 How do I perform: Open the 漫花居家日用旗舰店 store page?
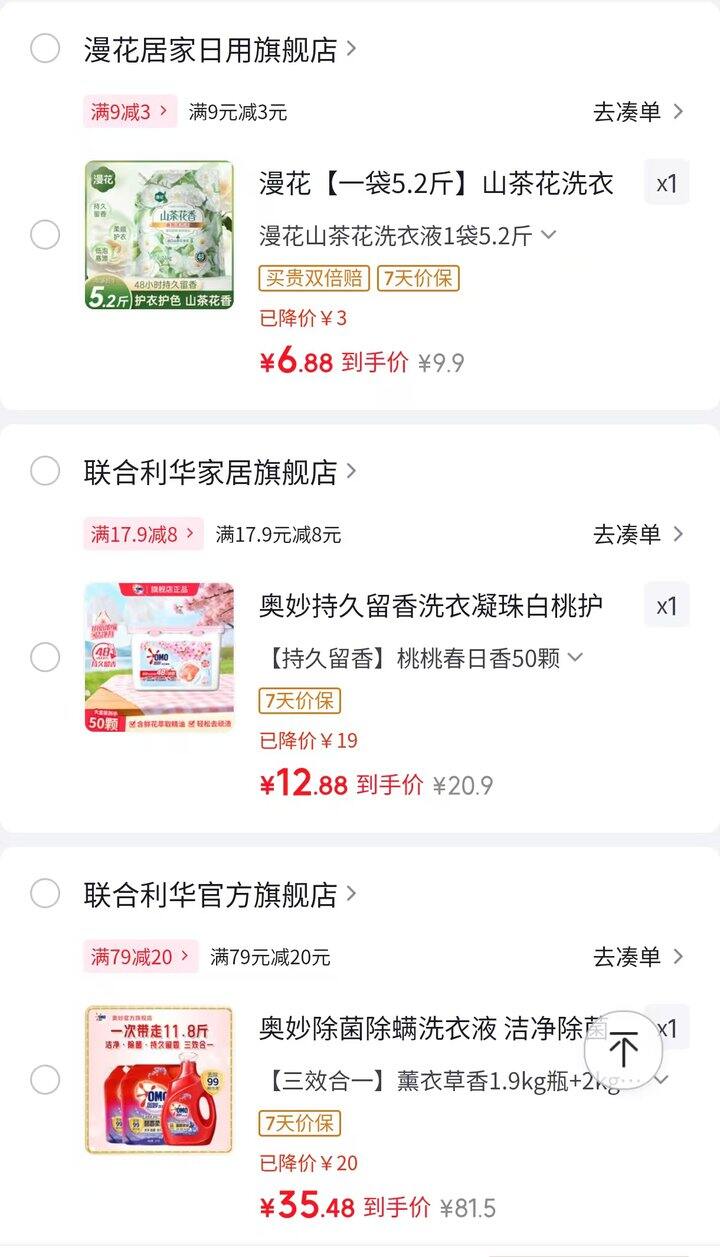pos(220,49)
